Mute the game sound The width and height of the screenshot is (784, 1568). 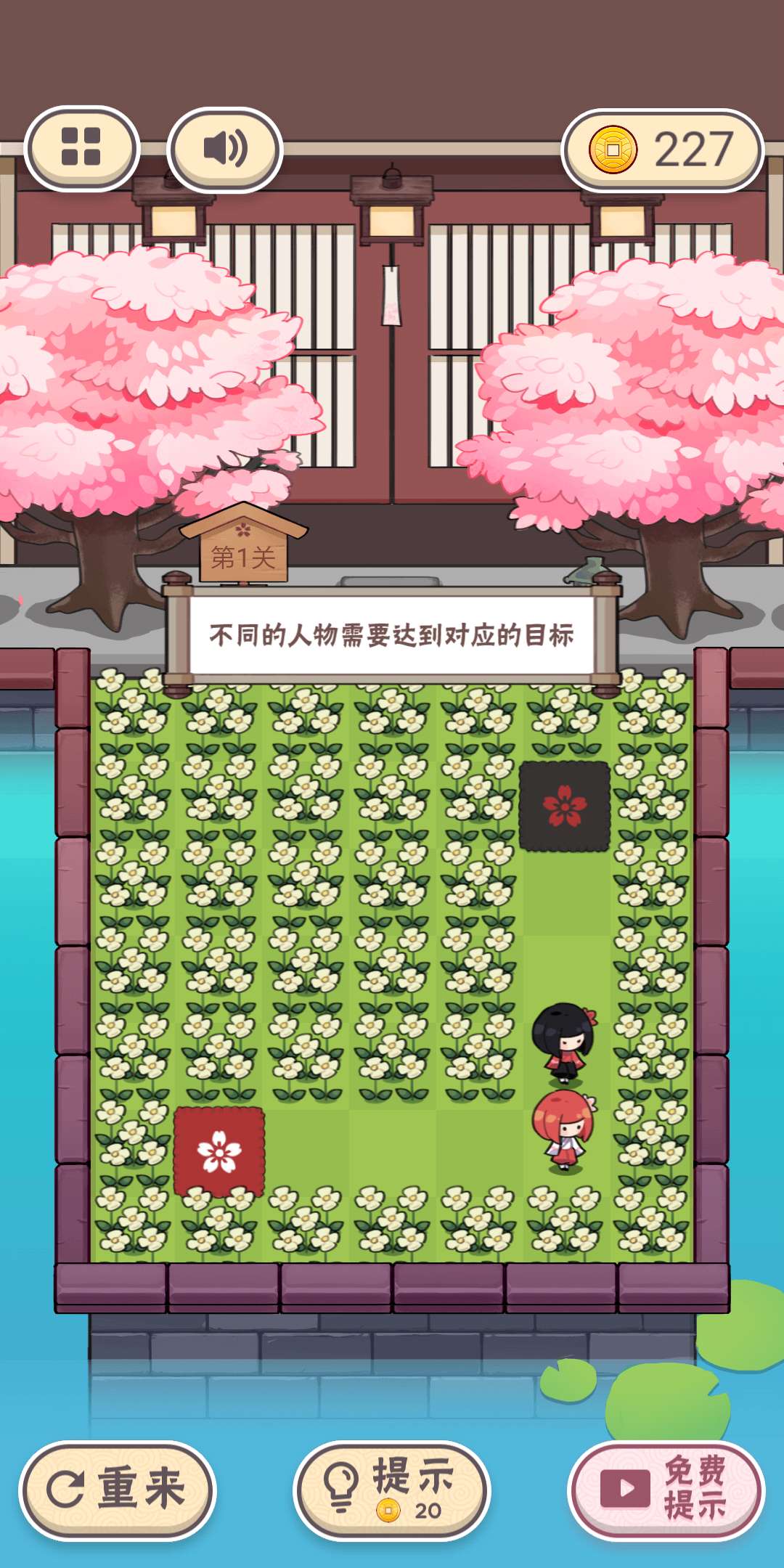(225, 150)
